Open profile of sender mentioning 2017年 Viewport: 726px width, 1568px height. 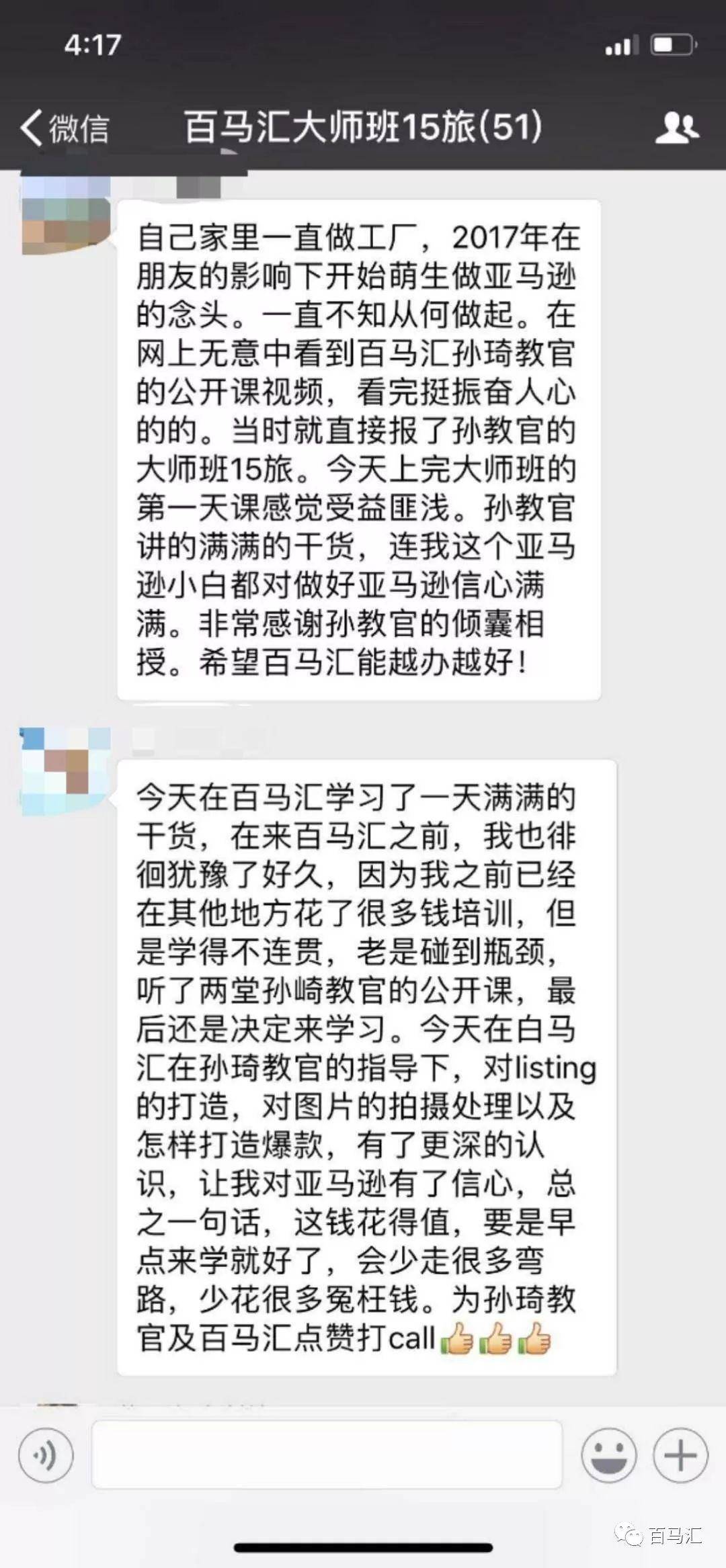click(x=65, y=214)
